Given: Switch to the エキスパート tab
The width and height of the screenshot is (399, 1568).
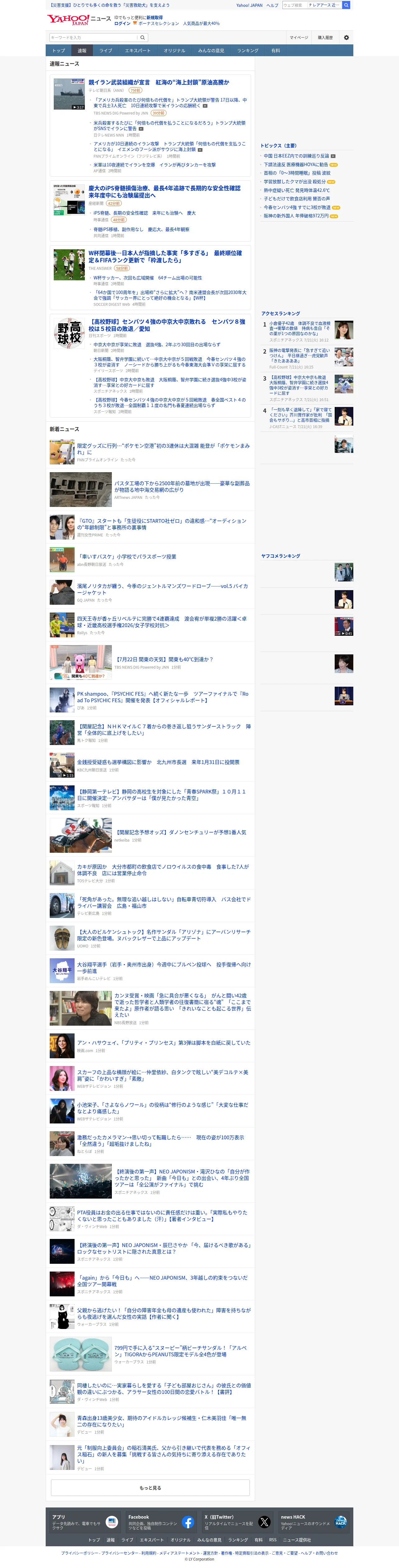Looking at the screenshot, I should (x=138, y=51).
